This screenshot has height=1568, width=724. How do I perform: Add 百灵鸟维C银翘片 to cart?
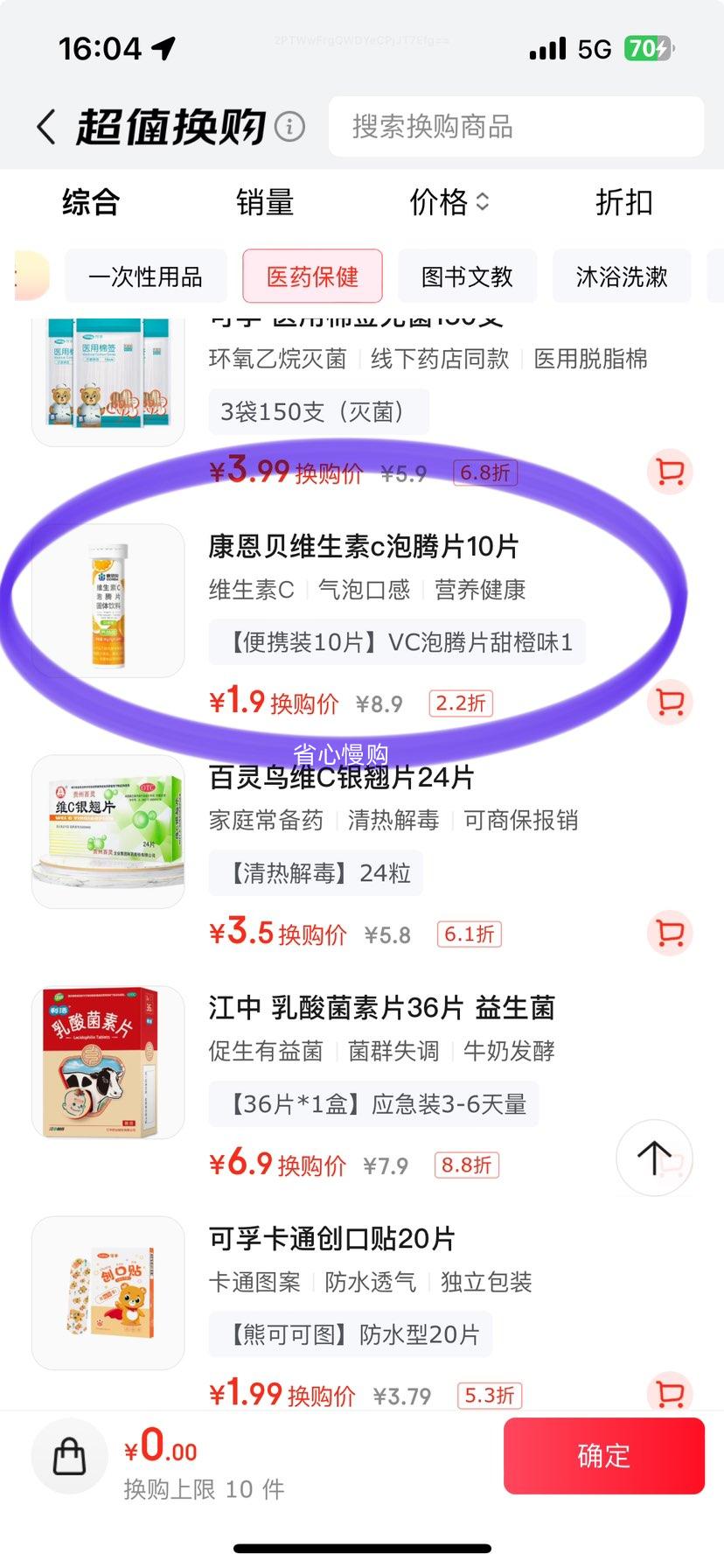[x=670, y=933]
